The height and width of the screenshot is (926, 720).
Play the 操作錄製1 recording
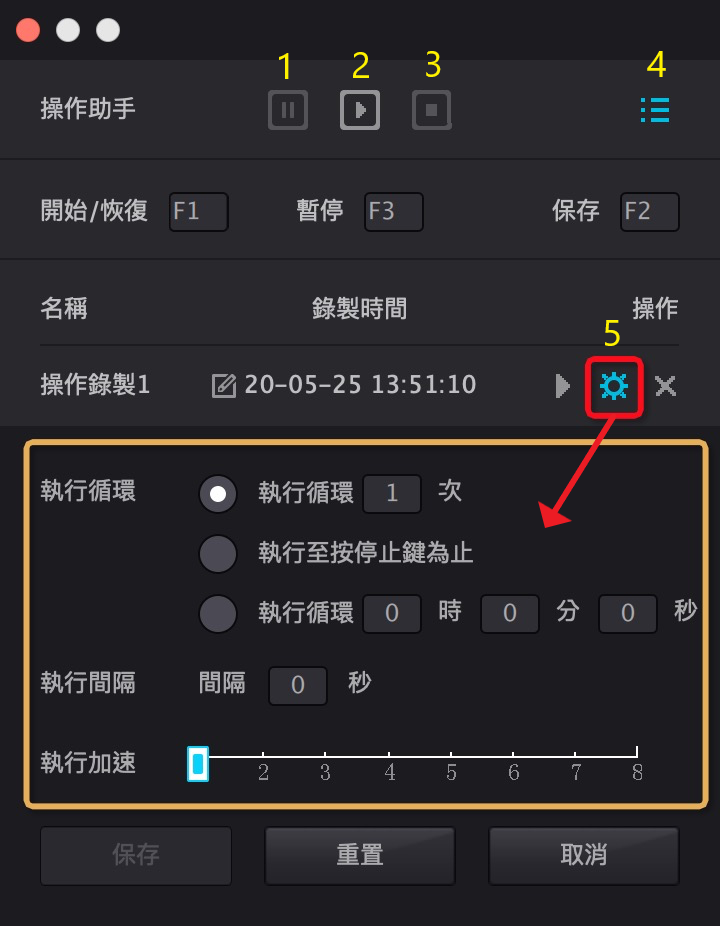click(563, 386)
